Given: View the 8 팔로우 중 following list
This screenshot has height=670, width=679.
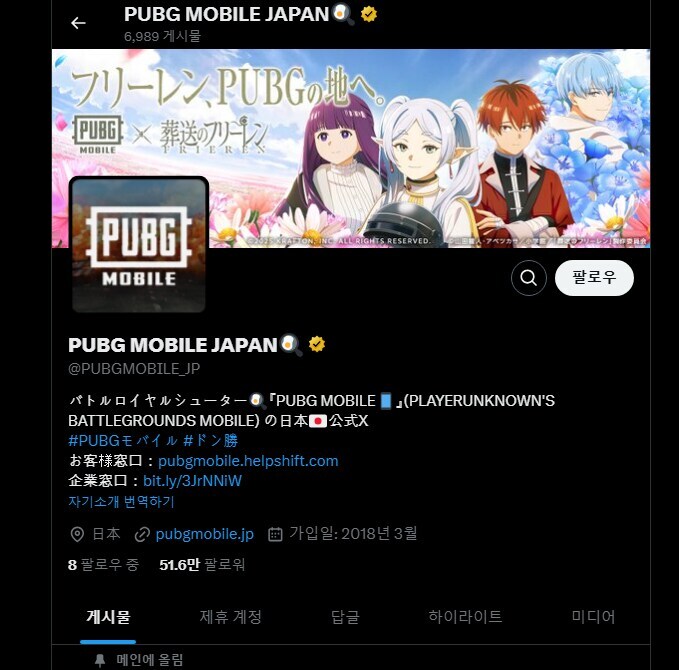Looking at the screenshot, I should coord(105,565).
